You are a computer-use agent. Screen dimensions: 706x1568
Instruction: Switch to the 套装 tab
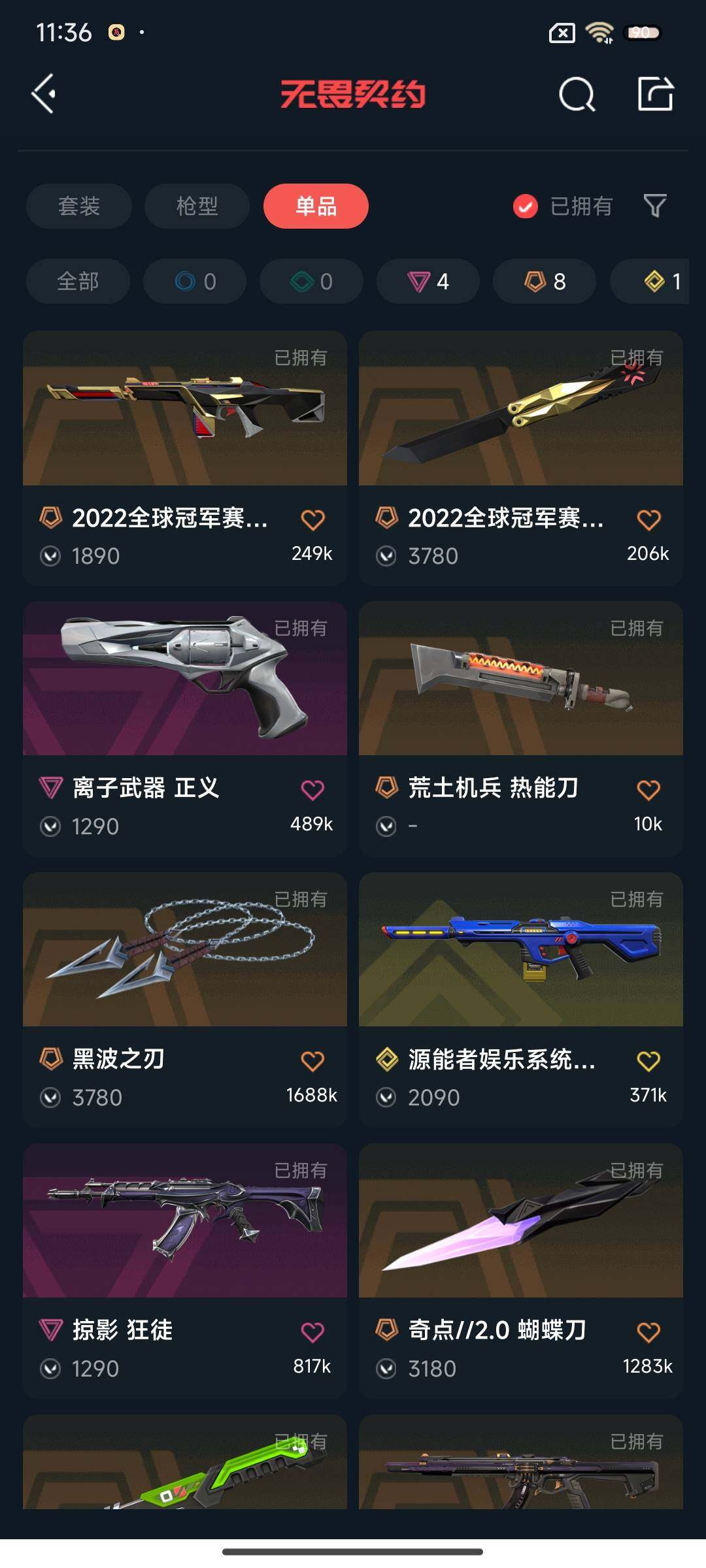pos(79,206)
